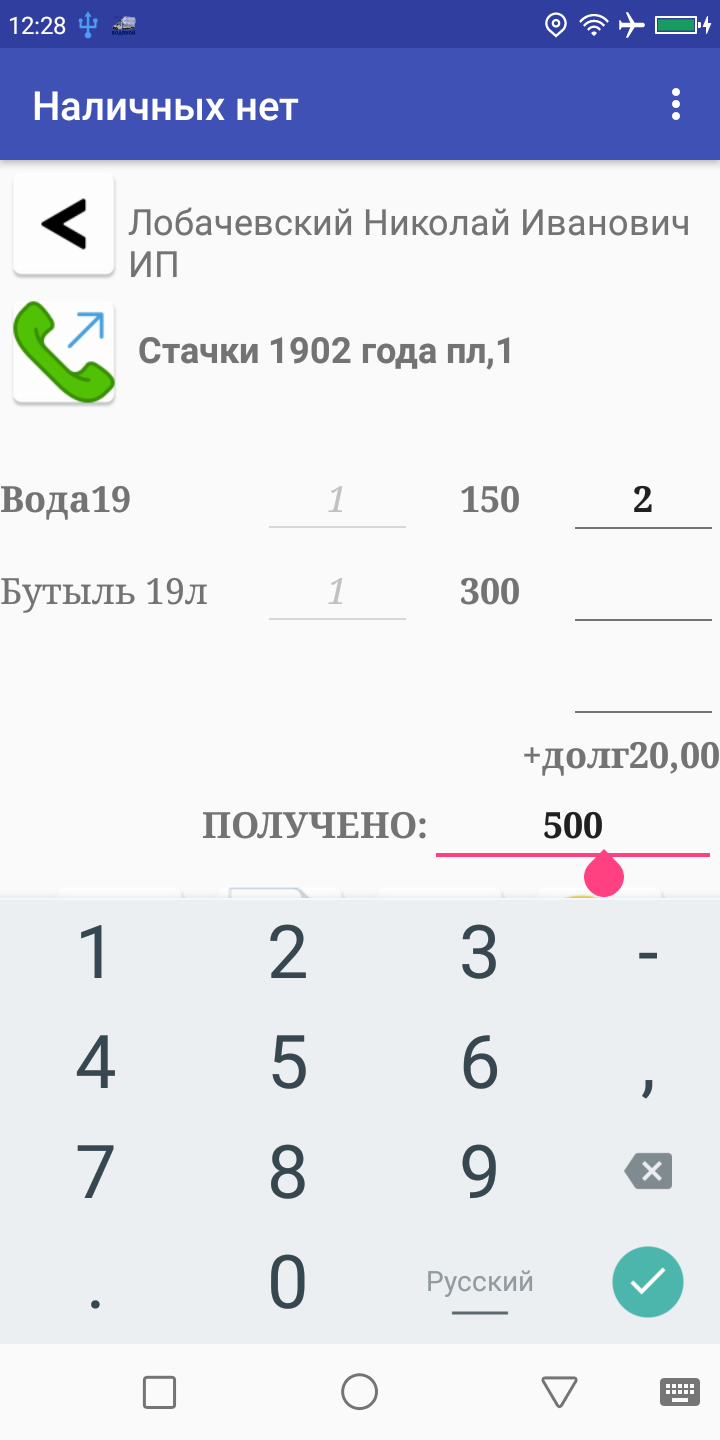This screenshot has height=1440, width=720.
Task: Tap the delivered quantity field for Бутыль 19л
Action: coord(642,593)
